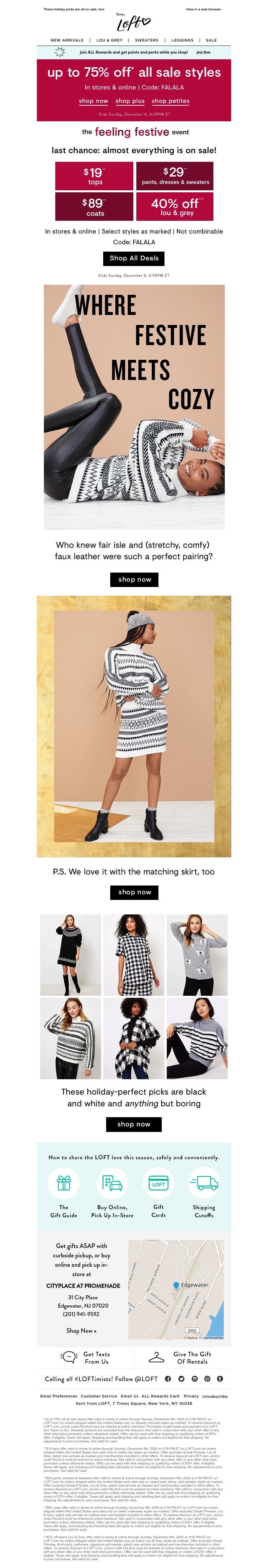Viewport: 268px width, 1568px height.
Task: View this email in a web browser
Action: (x=203, y=9)
